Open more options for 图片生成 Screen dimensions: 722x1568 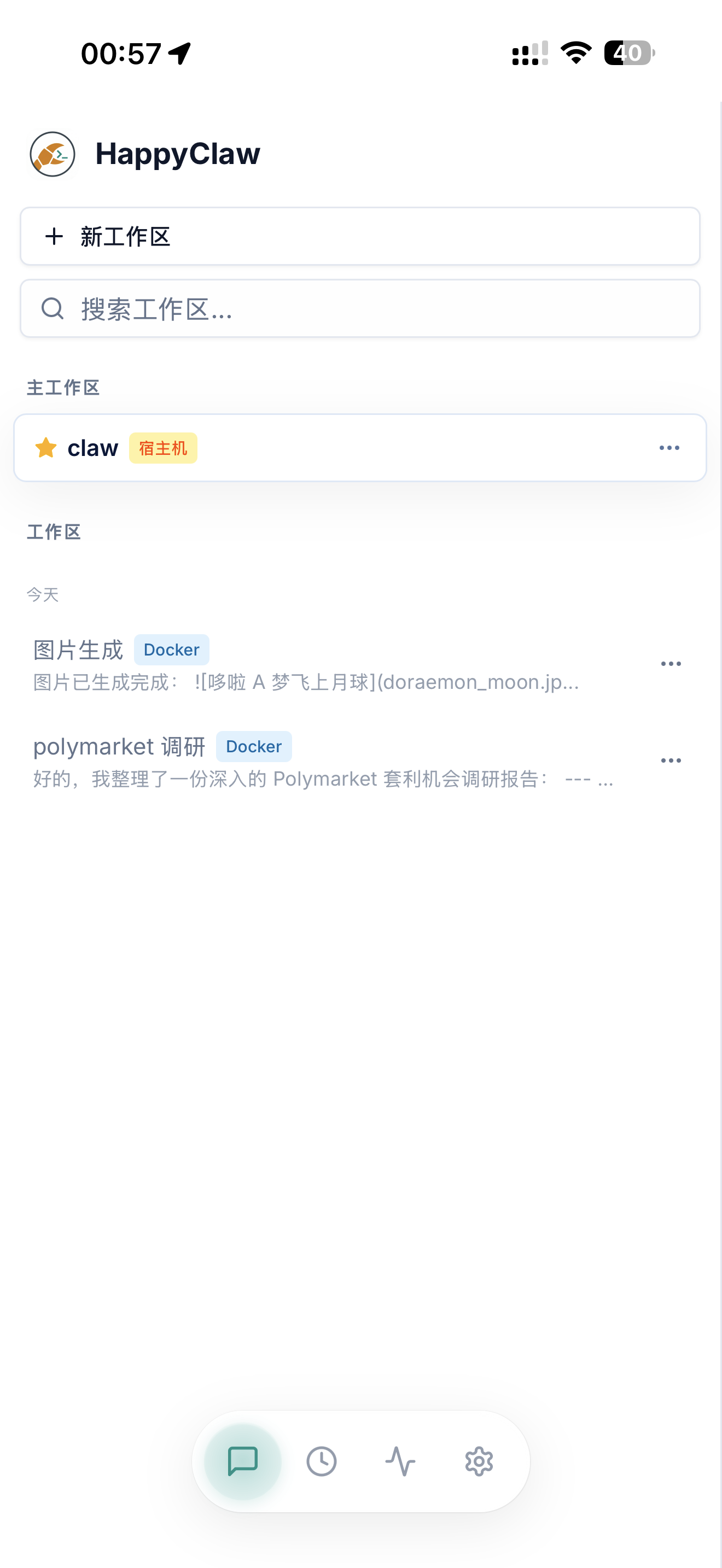pyautogui.click(x=670, y=664)
